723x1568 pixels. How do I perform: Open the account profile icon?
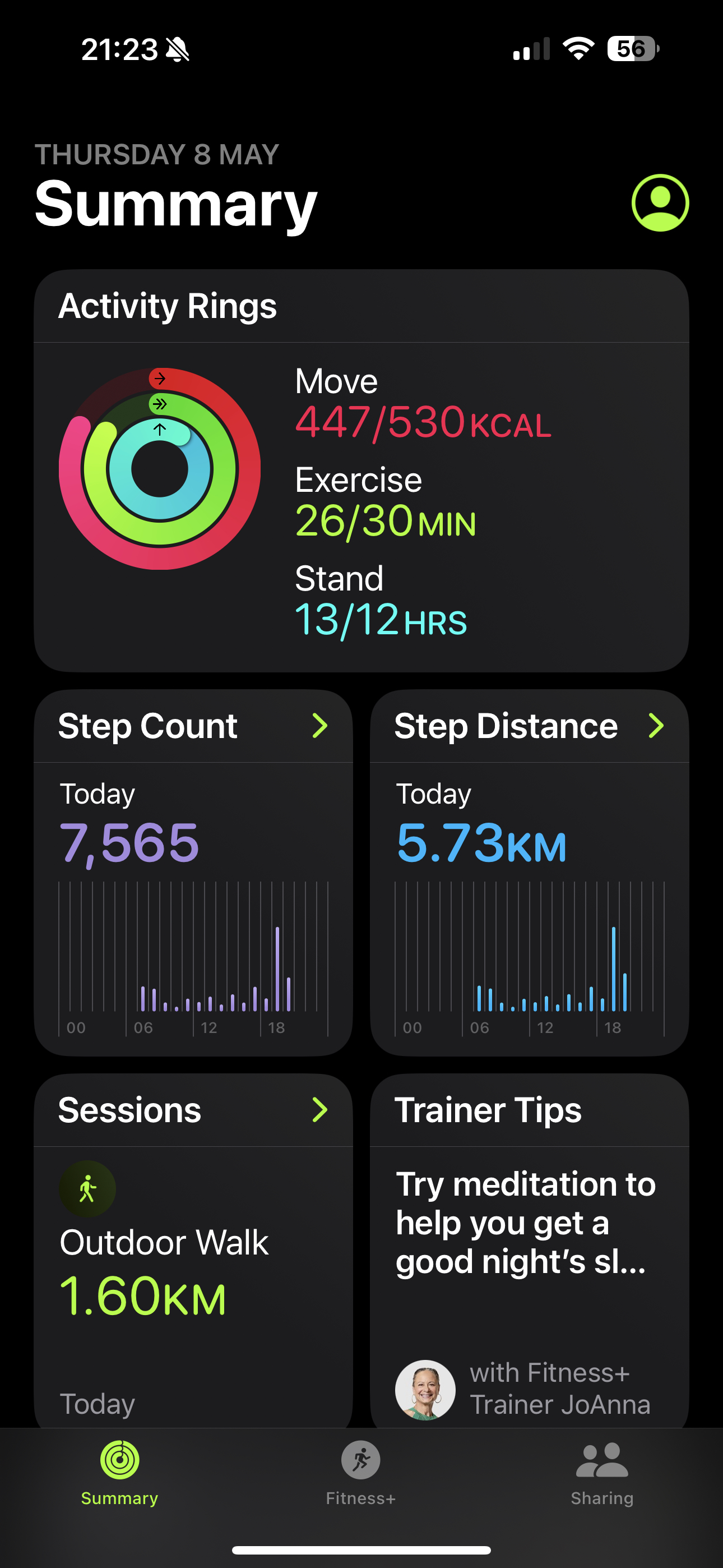[660, 202]
